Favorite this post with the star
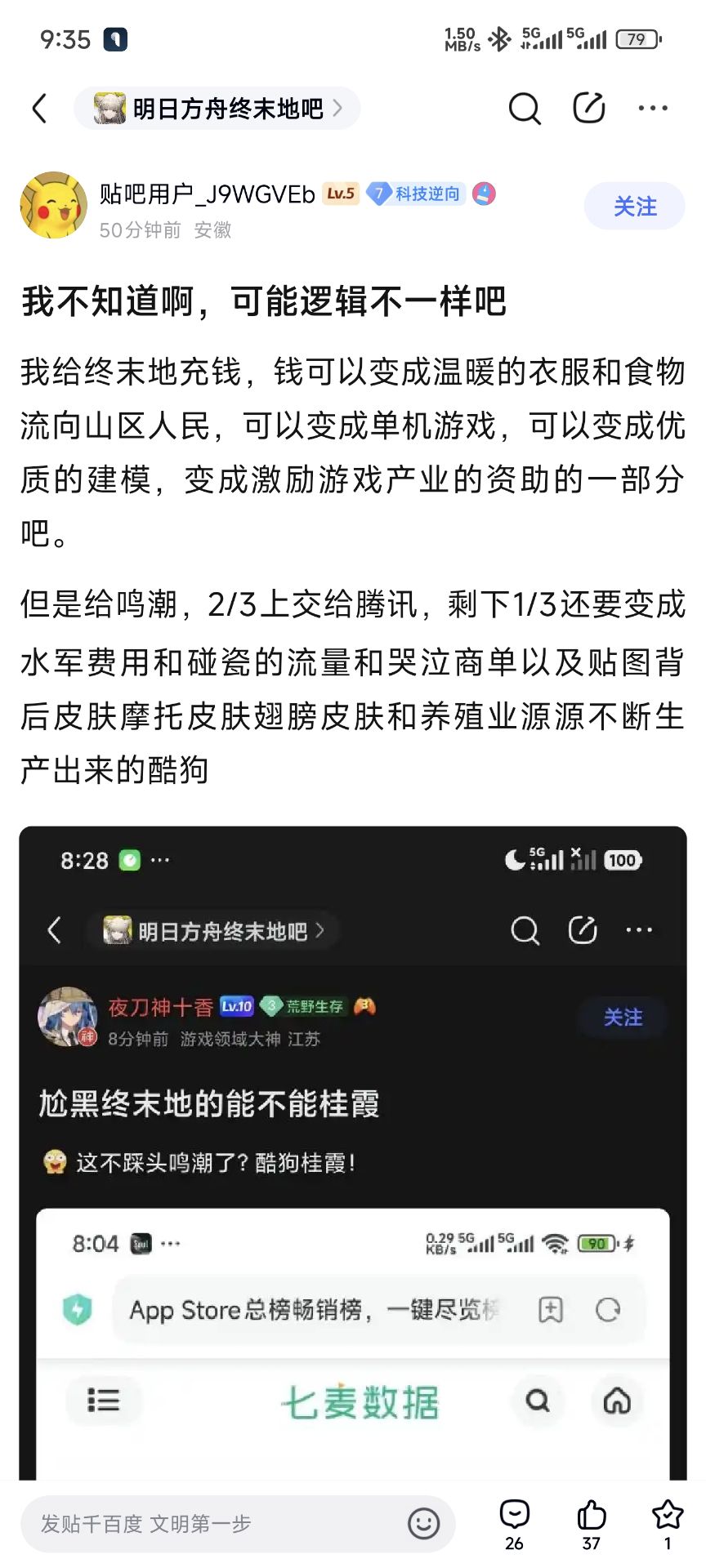The height and width of the screenshot is (1568, 706). [668, 1522]
